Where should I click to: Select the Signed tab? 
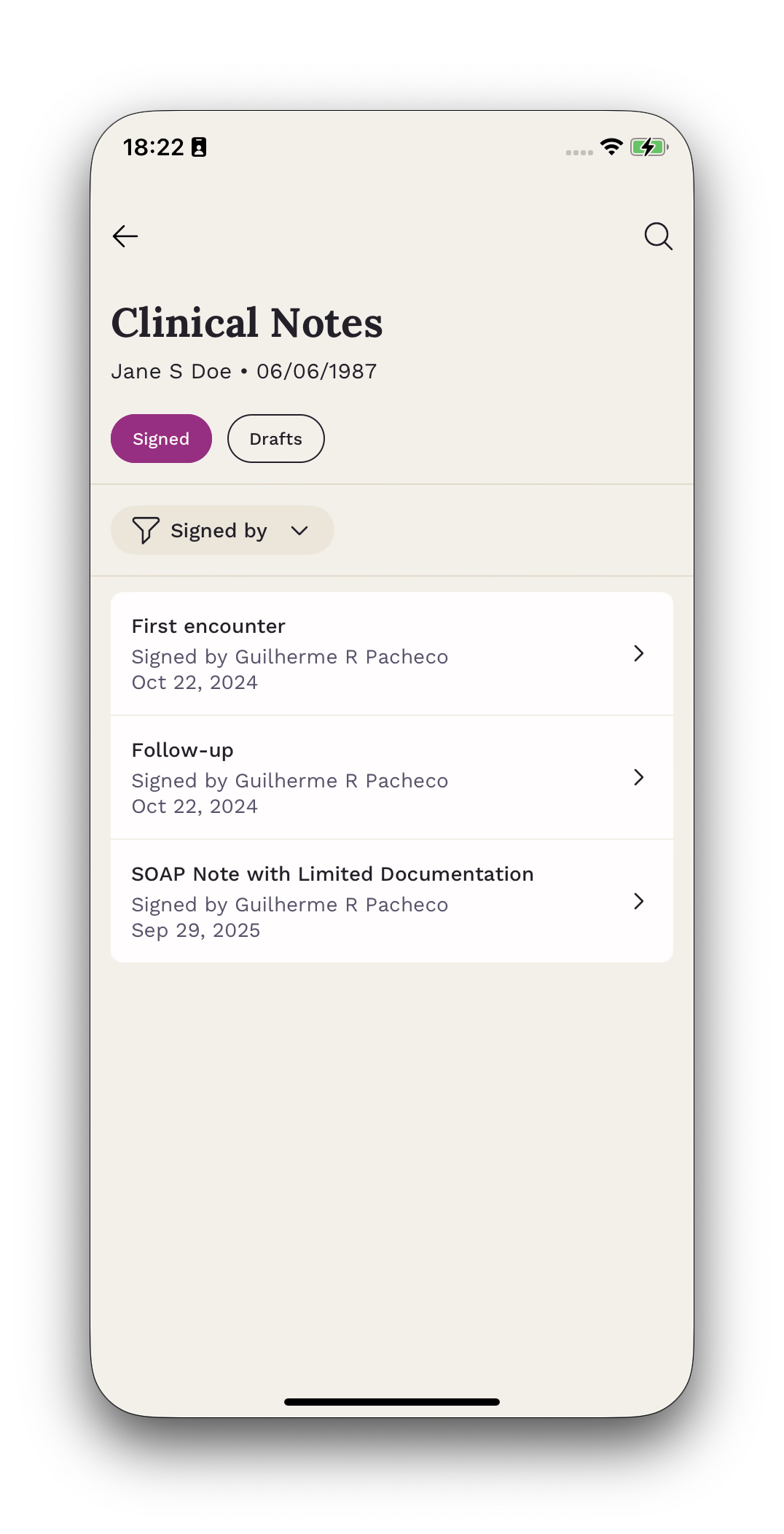161,439
